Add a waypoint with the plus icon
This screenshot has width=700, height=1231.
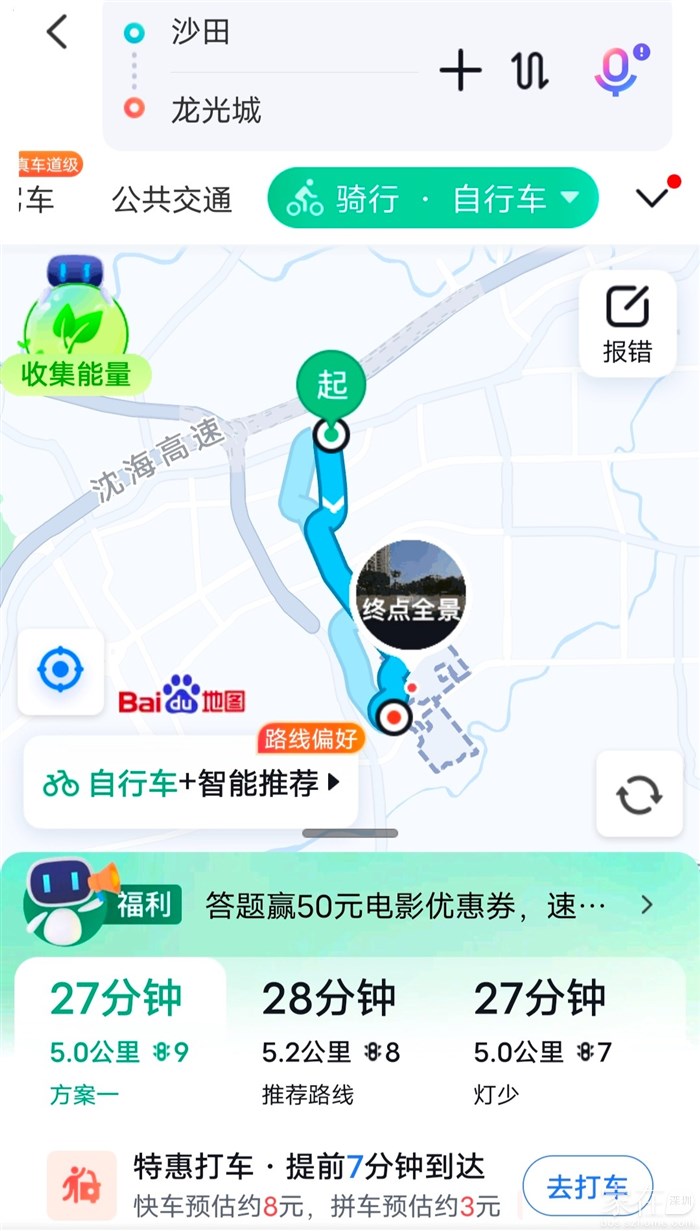pyautogui.click(x=461, y=71)
